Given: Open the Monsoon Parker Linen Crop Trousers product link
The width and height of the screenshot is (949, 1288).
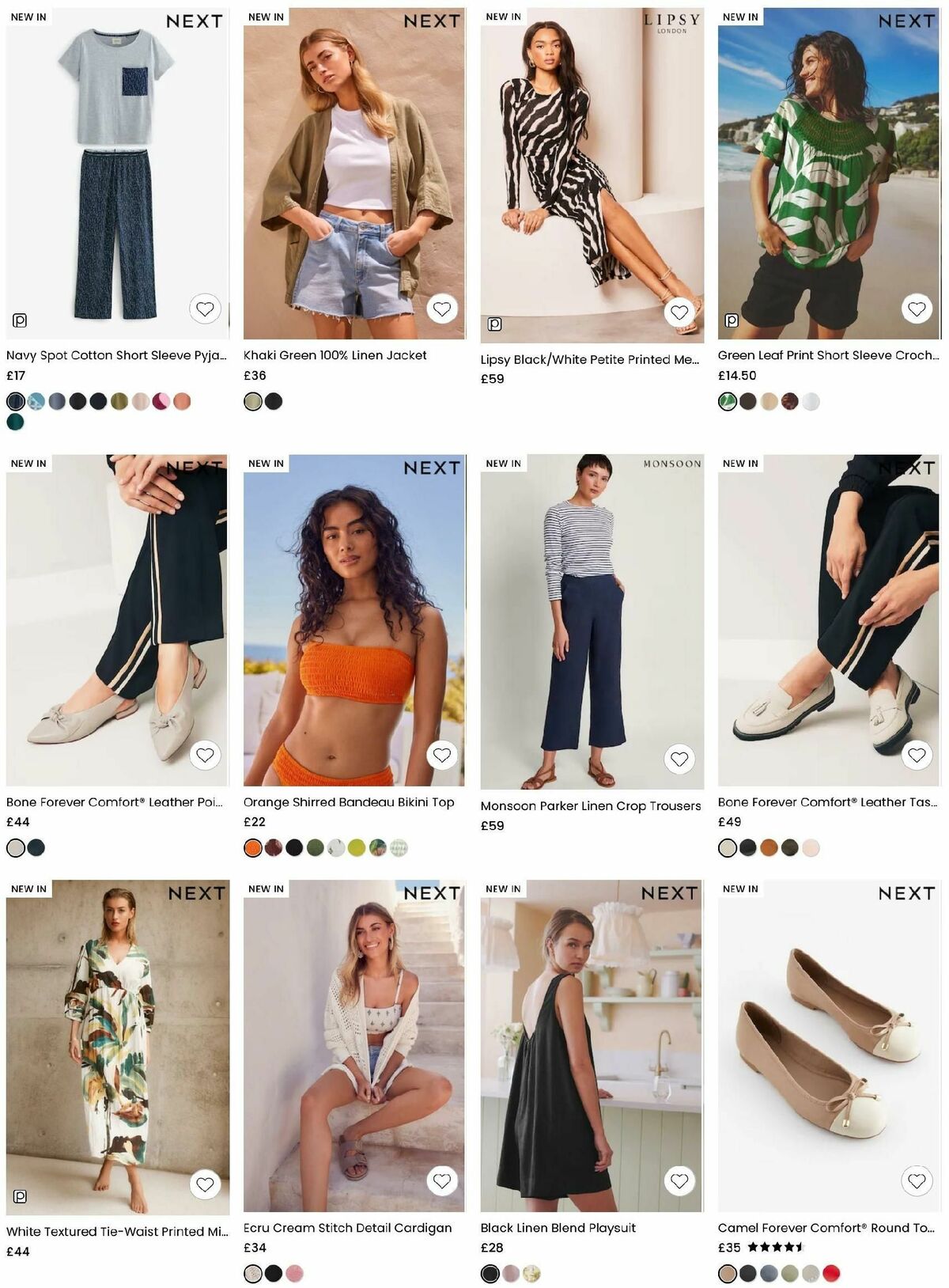Looking at the screenshot, I should pos(590,805).
